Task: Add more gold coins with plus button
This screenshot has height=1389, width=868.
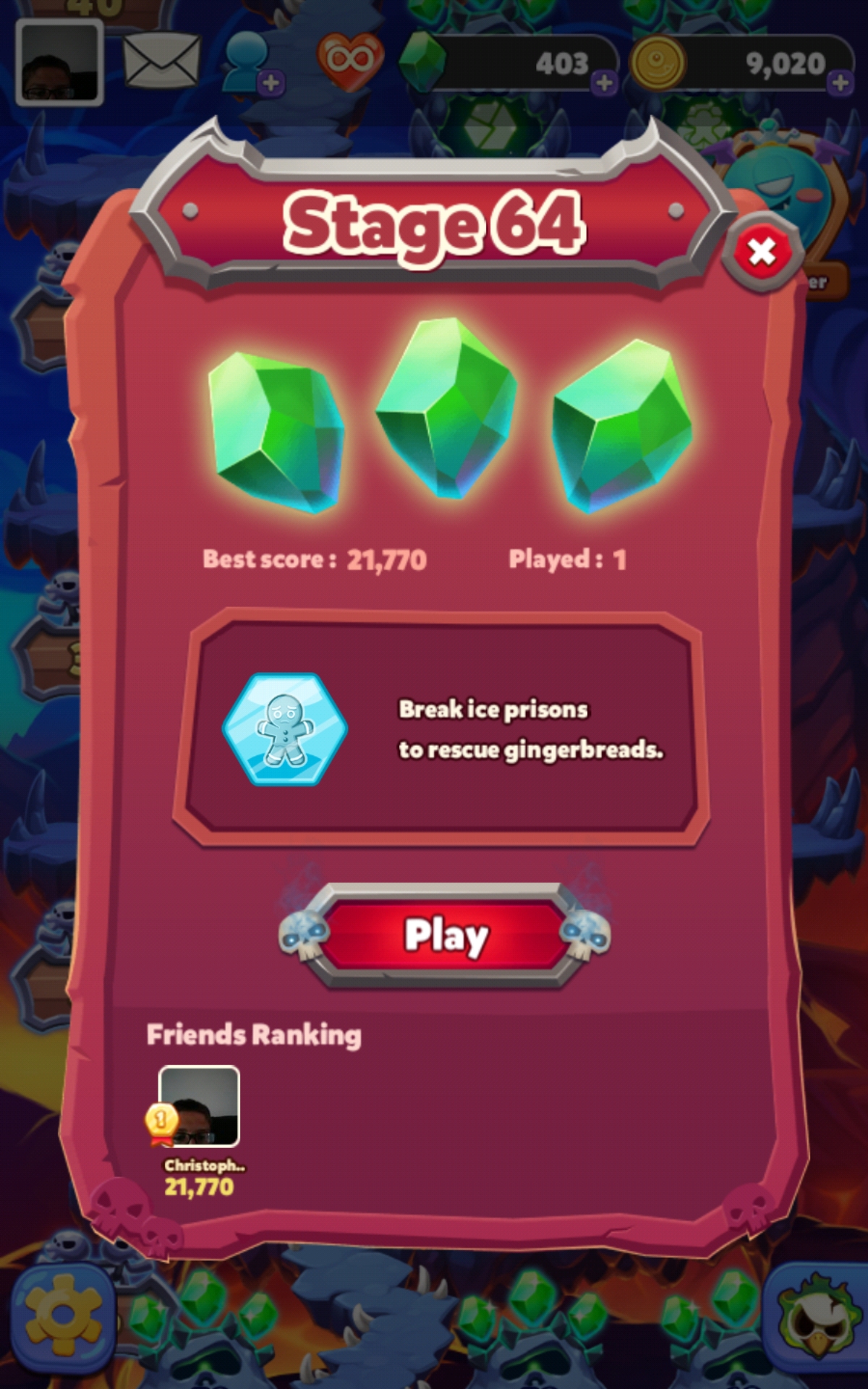Action: click(840, 83)
